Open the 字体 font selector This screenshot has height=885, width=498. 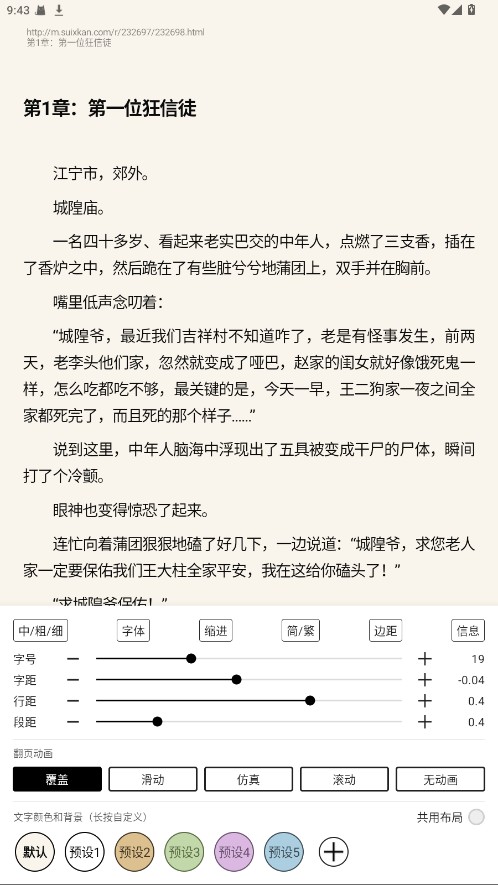pos(133,630)
